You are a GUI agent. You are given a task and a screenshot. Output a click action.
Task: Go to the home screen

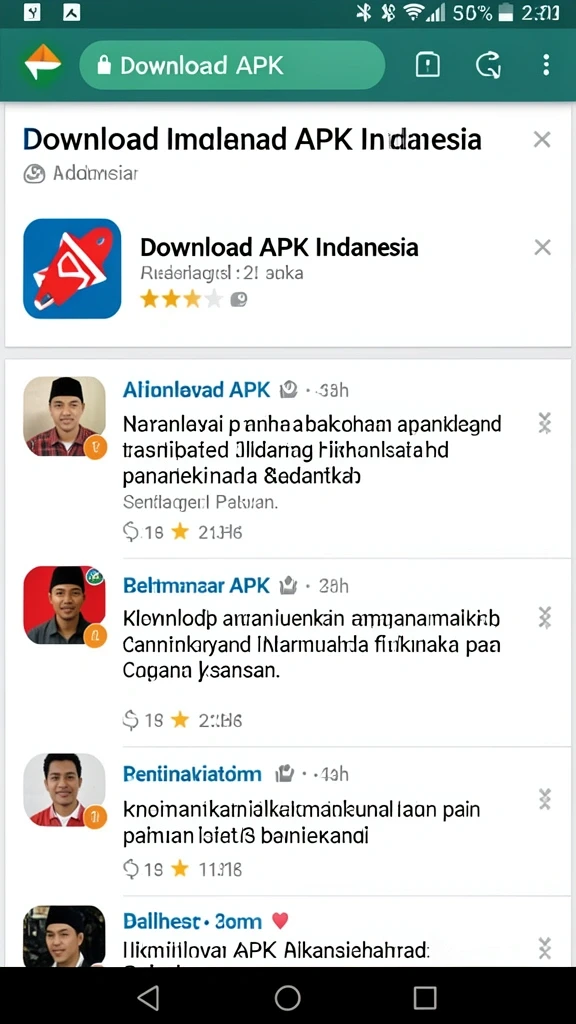(287, 997)
